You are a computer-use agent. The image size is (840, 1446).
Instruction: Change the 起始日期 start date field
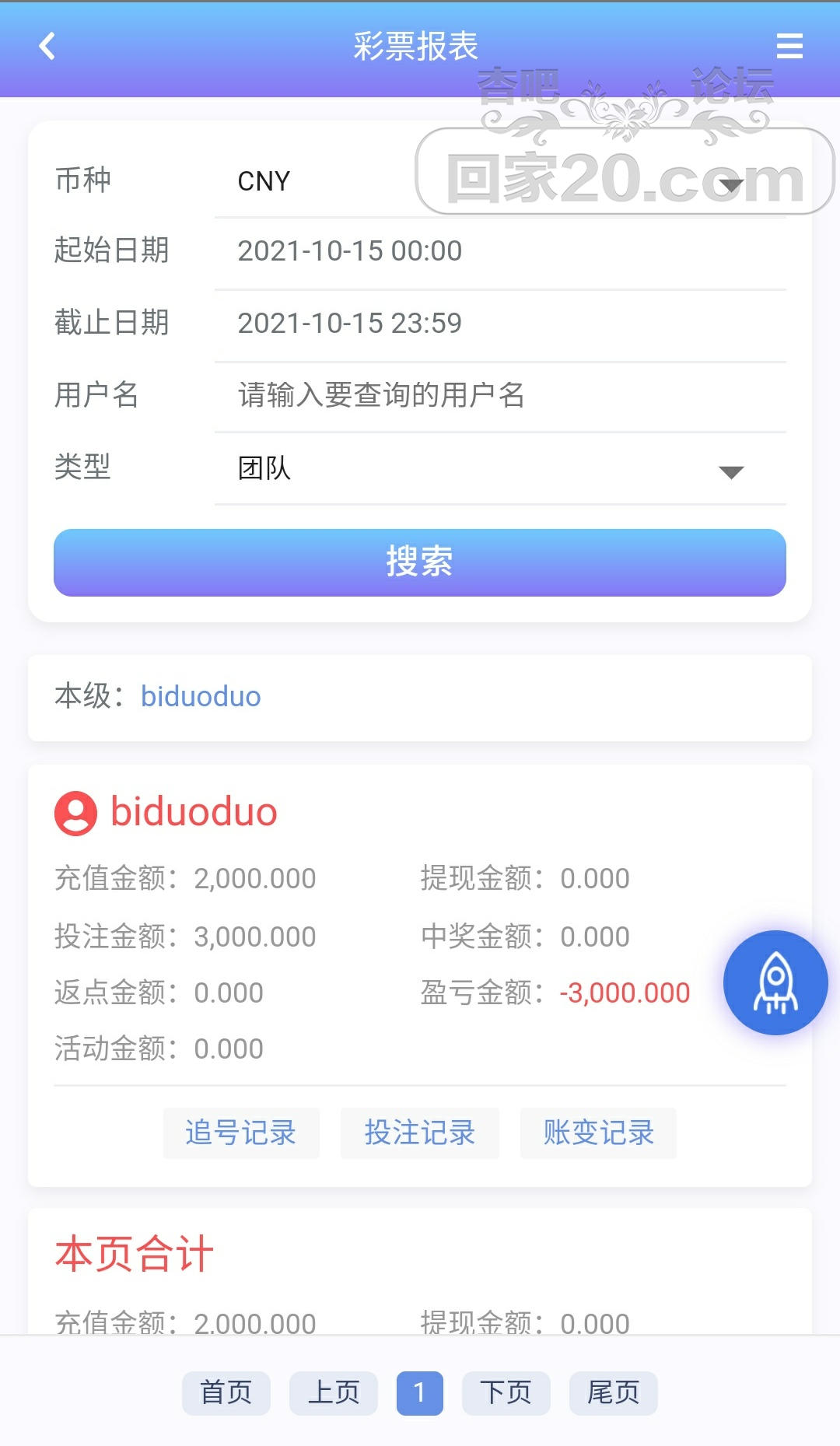coord(499,251)
